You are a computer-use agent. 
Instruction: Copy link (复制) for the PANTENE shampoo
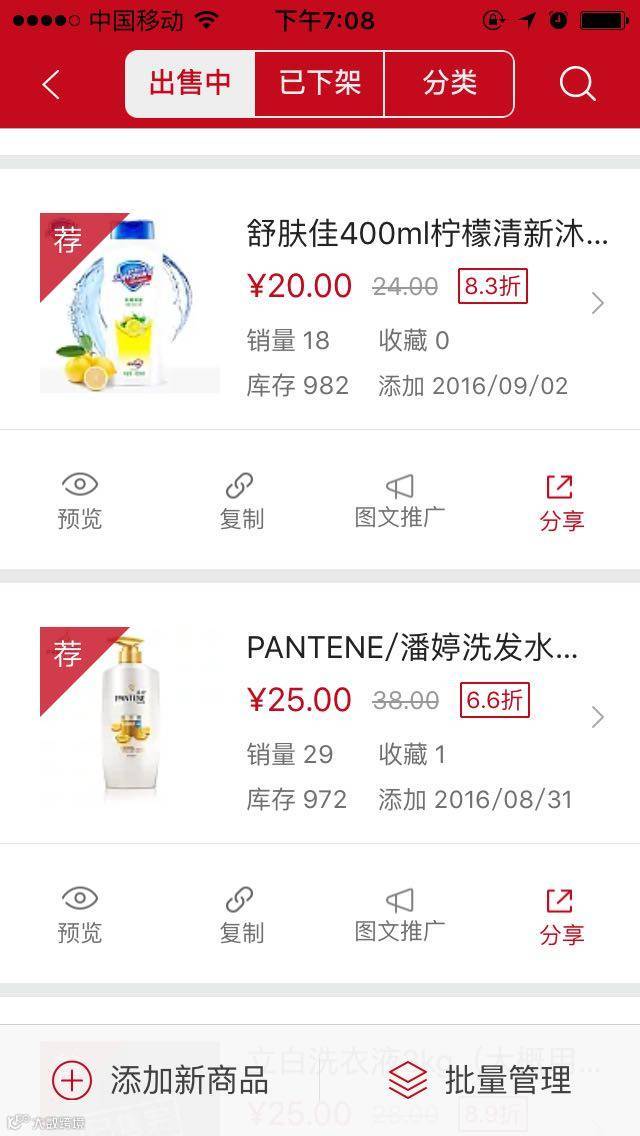coord(241,915)
